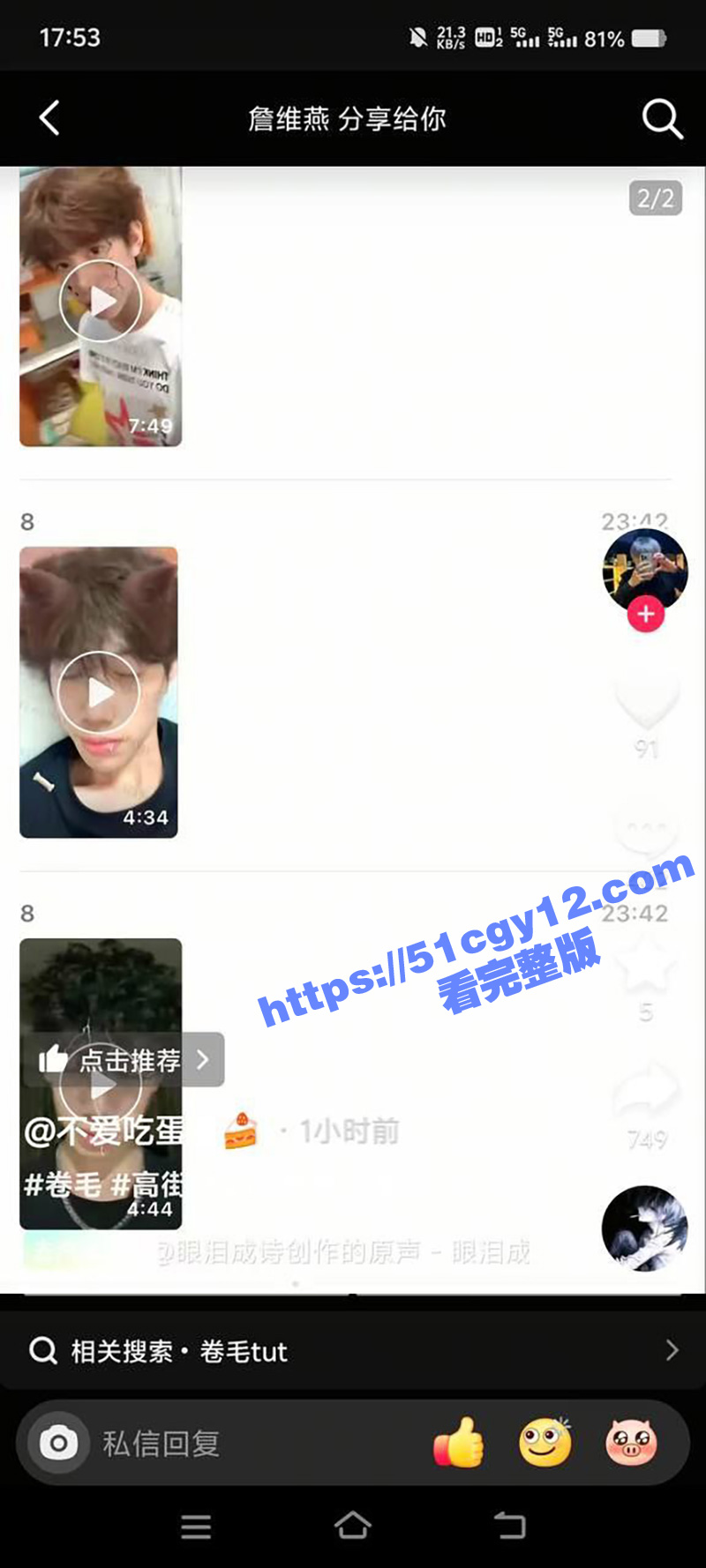Go back using the top-left arrow
Screen dimensions: 706x1568
[49, 118]
